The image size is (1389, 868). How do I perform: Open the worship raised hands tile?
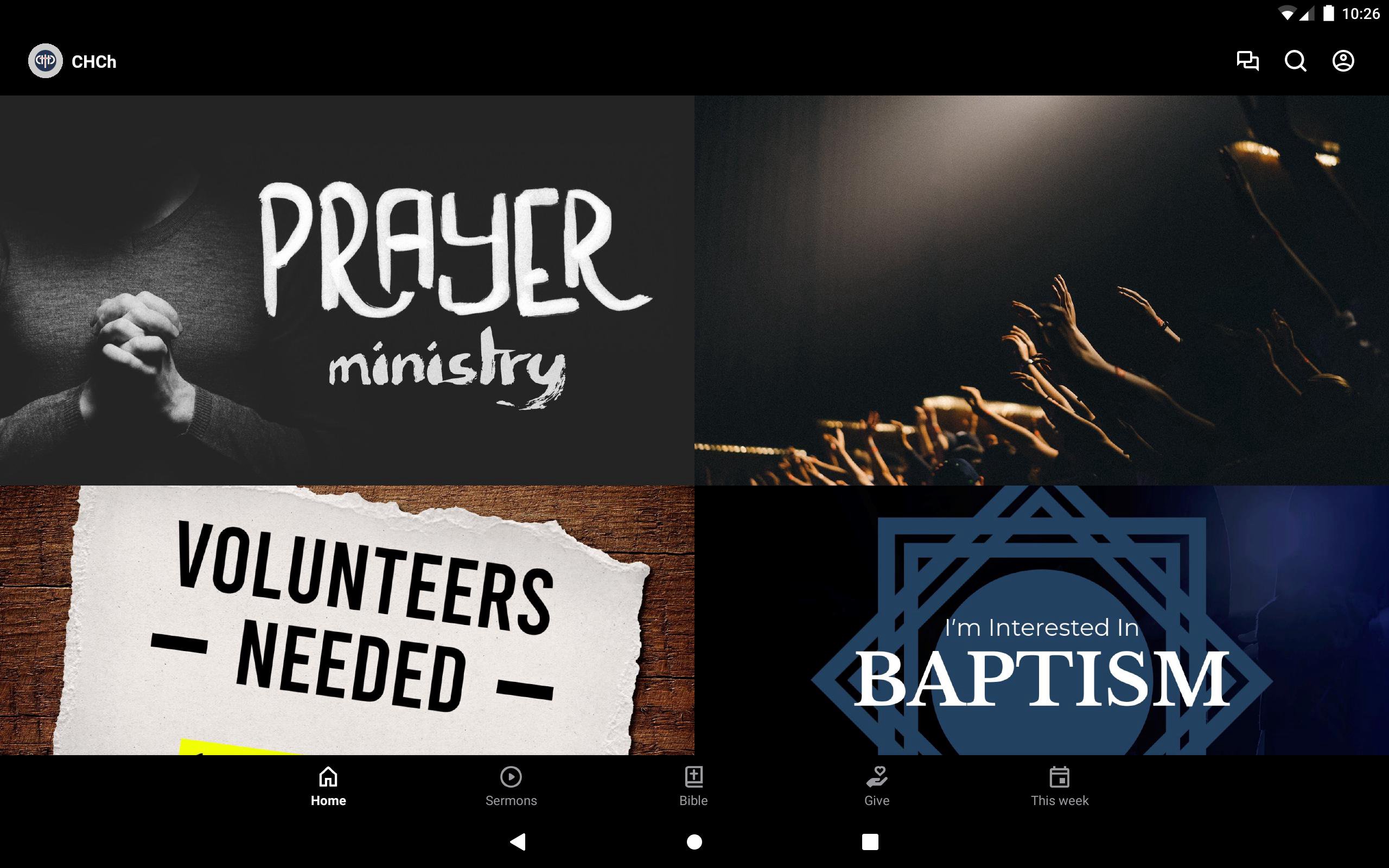[x=1041, y=290]
